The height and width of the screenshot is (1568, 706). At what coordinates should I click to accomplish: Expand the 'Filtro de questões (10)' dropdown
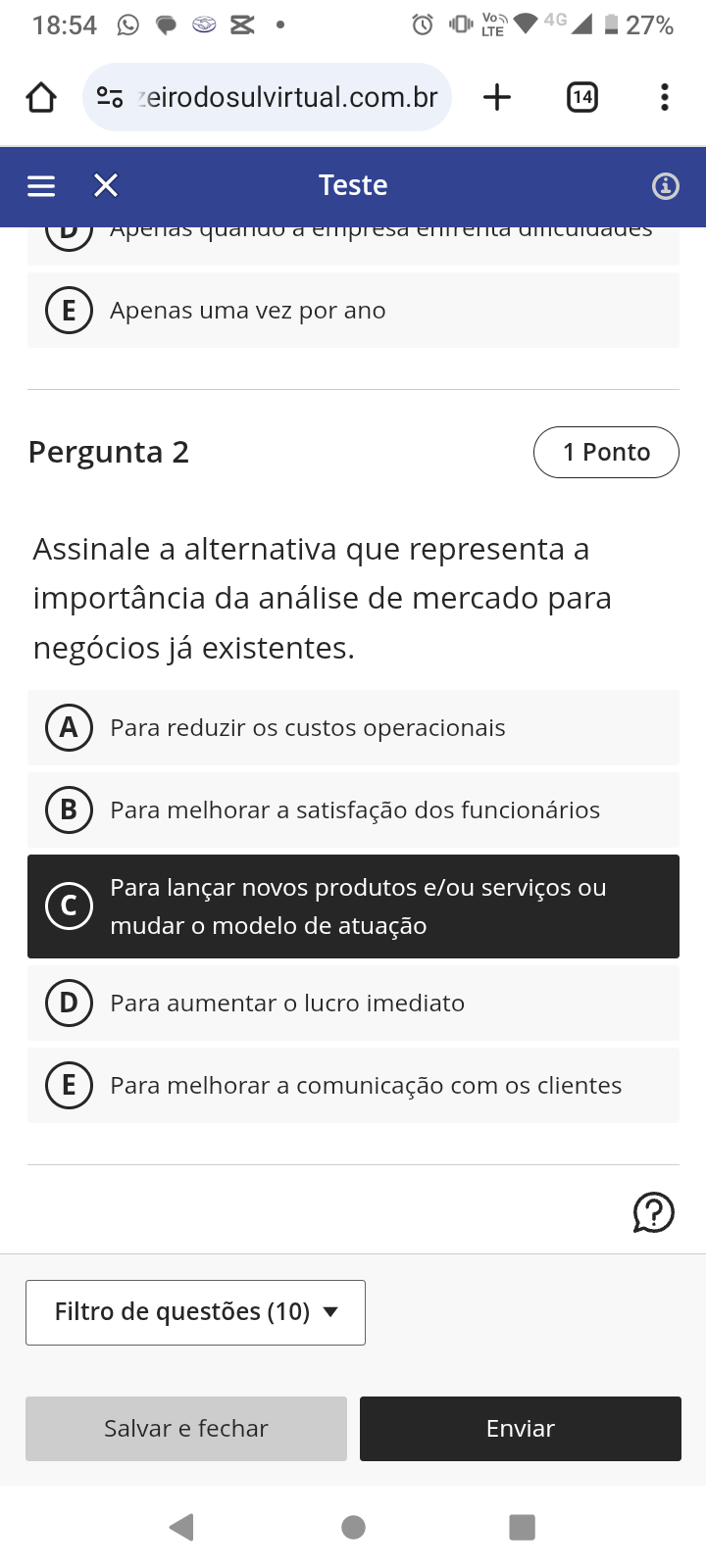195,1312
